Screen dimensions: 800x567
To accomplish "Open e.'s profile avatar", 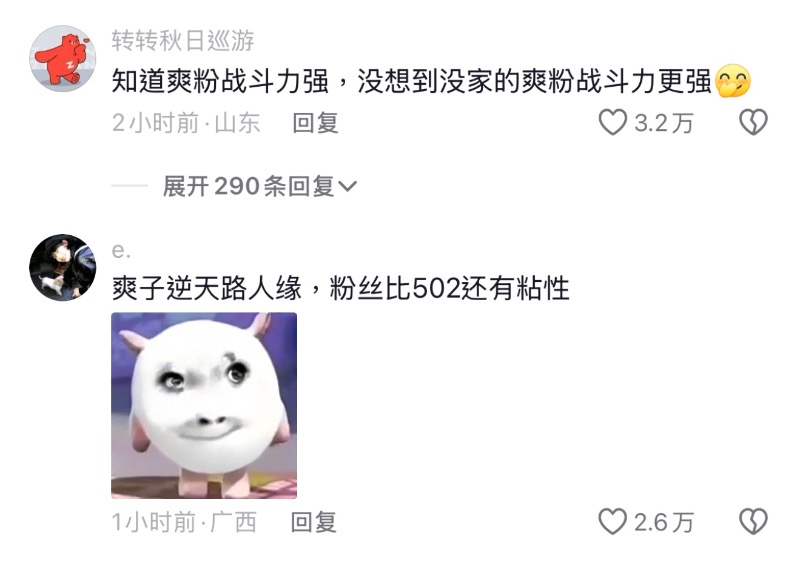I will pyautogui.click(x=63, y=267).
